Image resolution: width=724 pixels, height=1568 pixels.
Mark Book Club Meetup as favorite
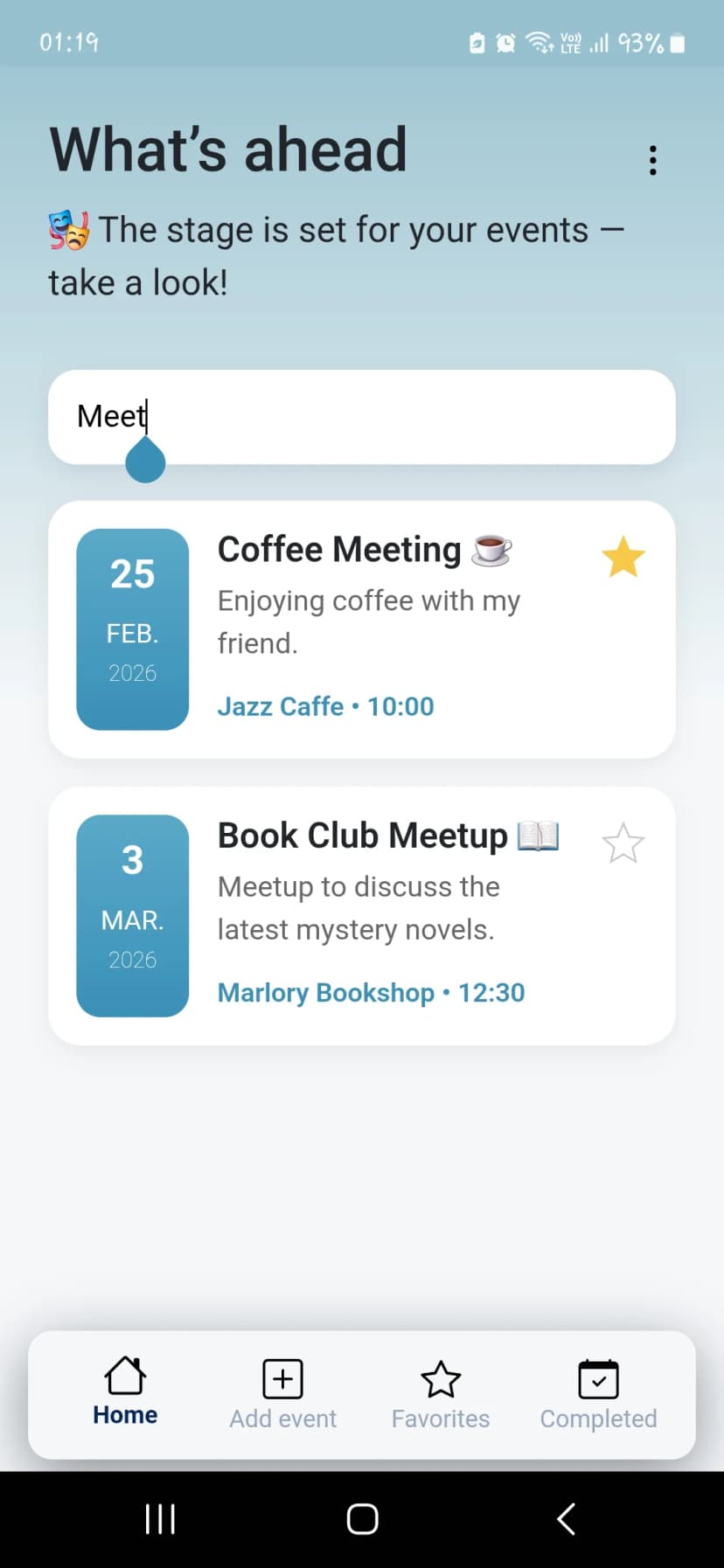coord(623,843)
